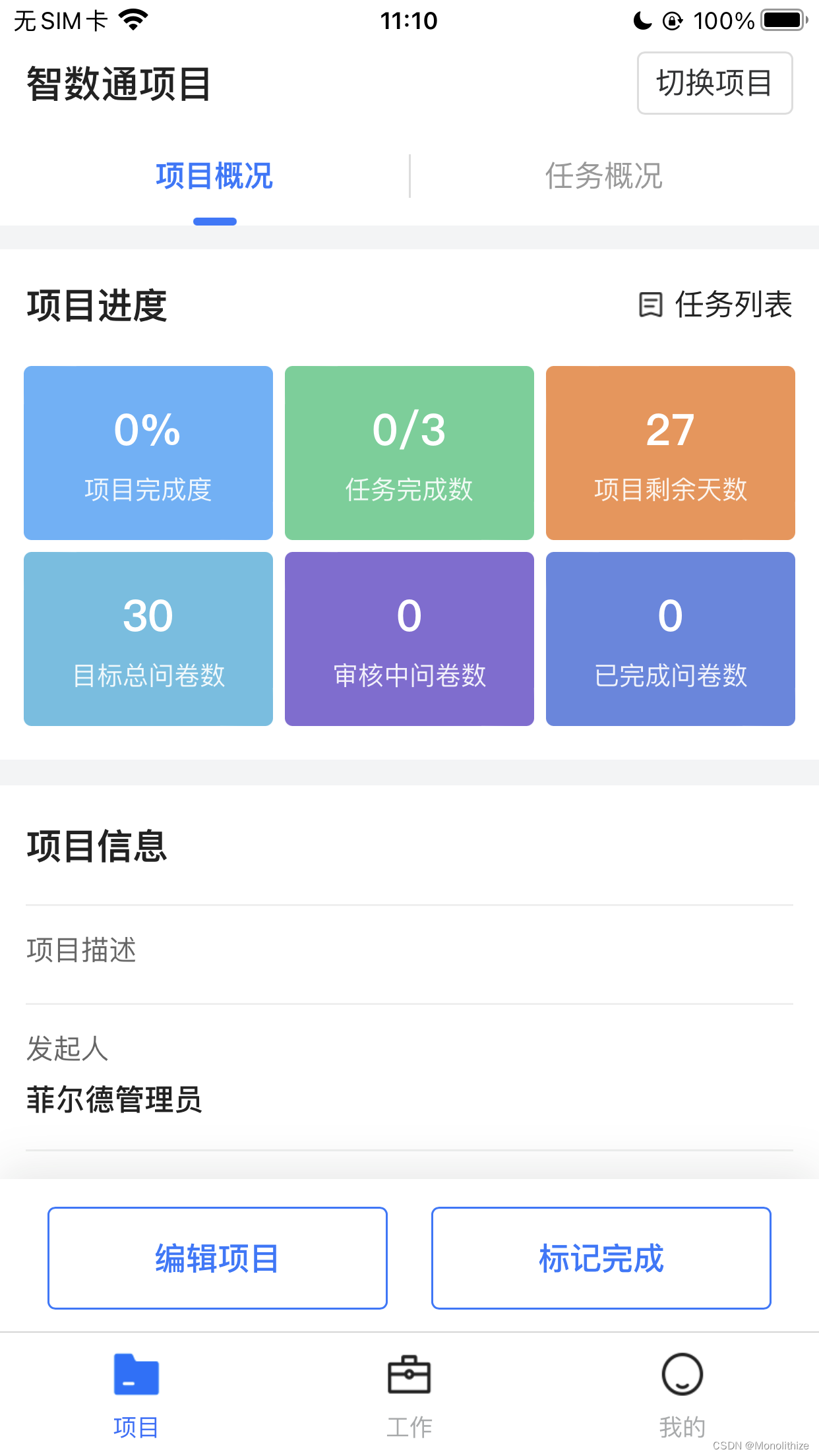Tap the 切换项目 button
The image size is (819, 1456).
[x=714, y=83]
